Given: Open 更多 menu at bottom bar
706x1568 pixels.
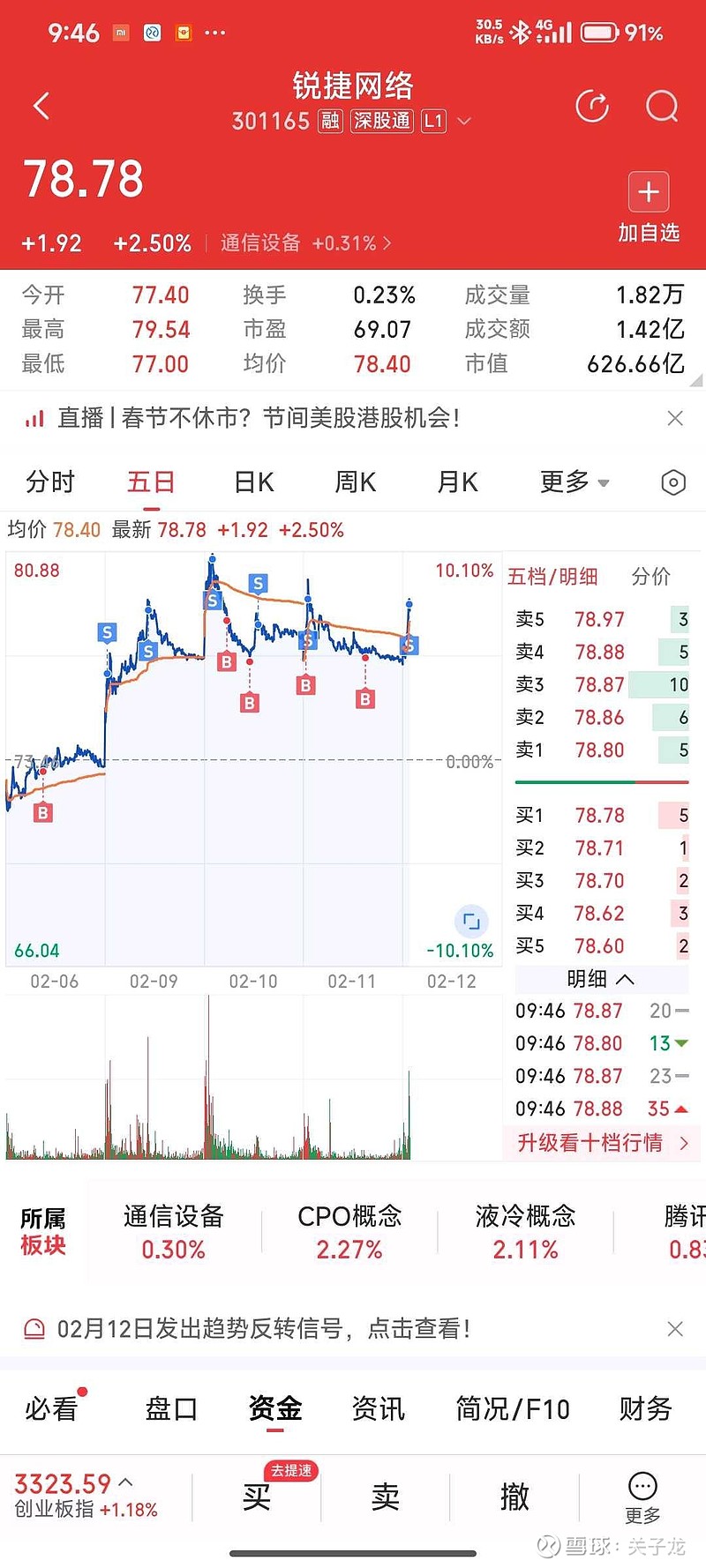Looking at the screenshot, I should (x=642, y=1498).
